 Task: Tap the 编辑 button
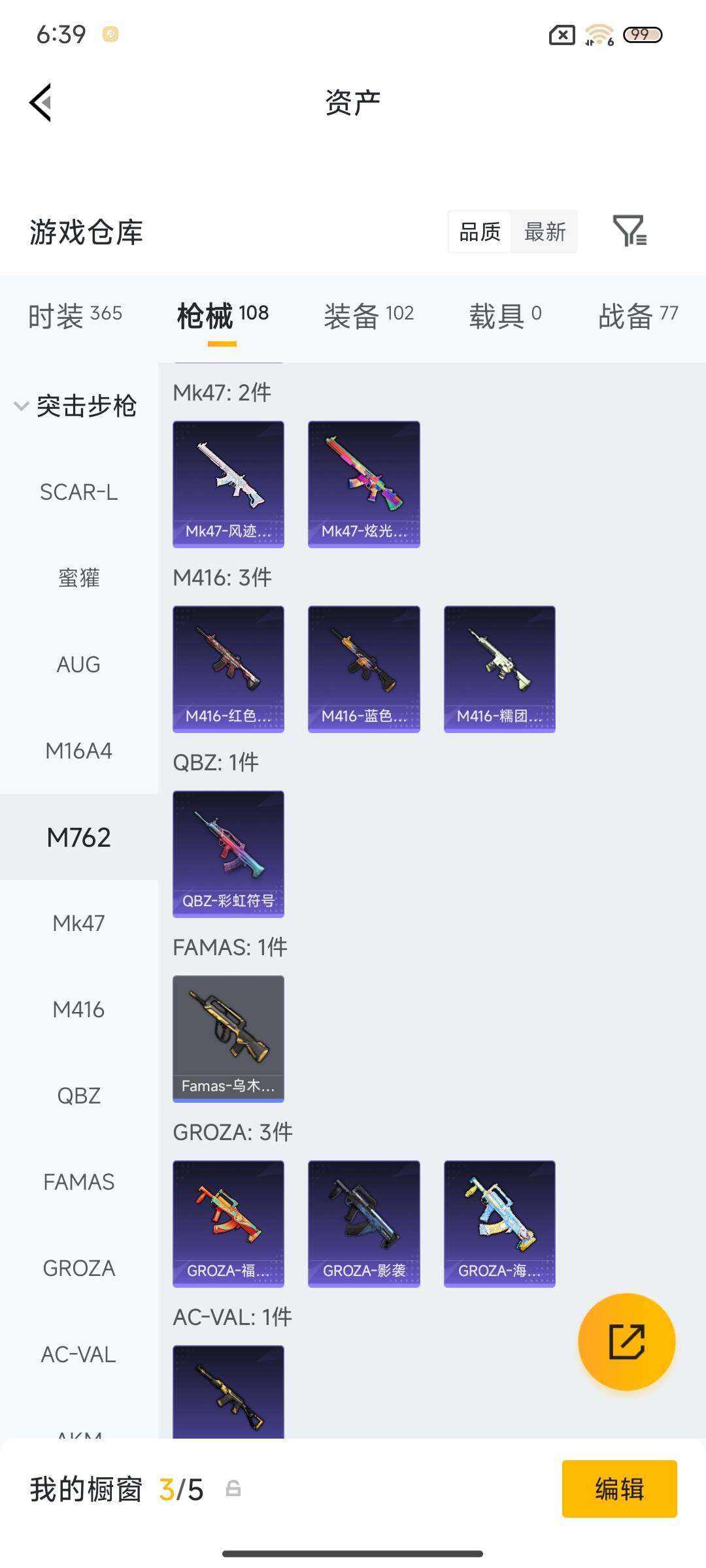[620, 1490]
